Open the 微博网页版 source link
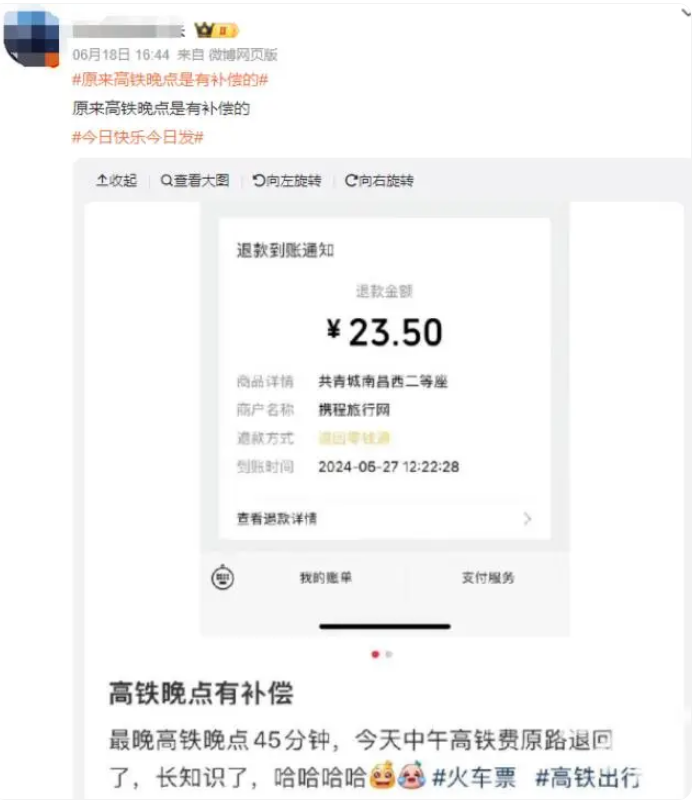The image size is (692, 803). 243,55
